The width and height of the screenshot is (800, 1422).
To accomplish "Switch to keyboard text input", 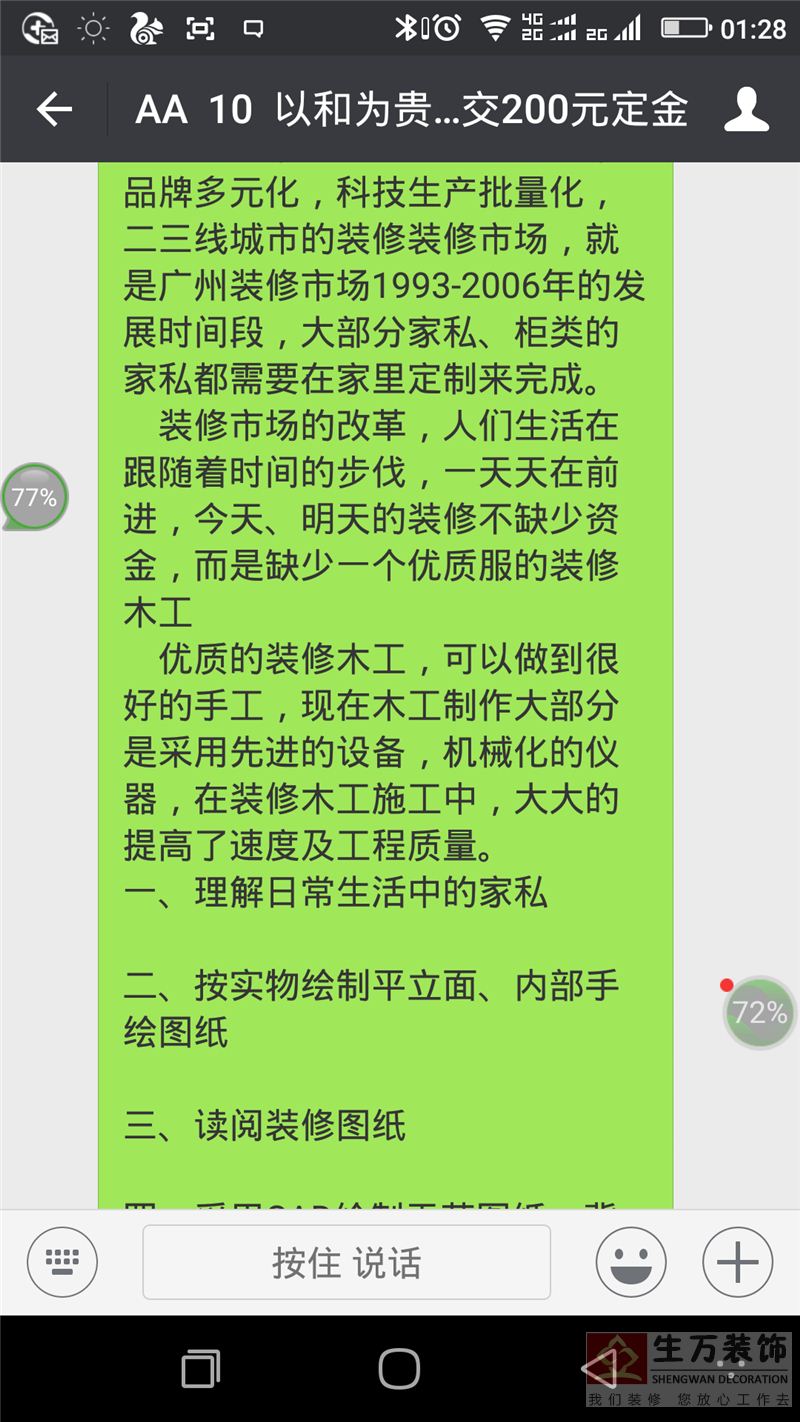I will pyautogui.click(x=62, y=1262).
